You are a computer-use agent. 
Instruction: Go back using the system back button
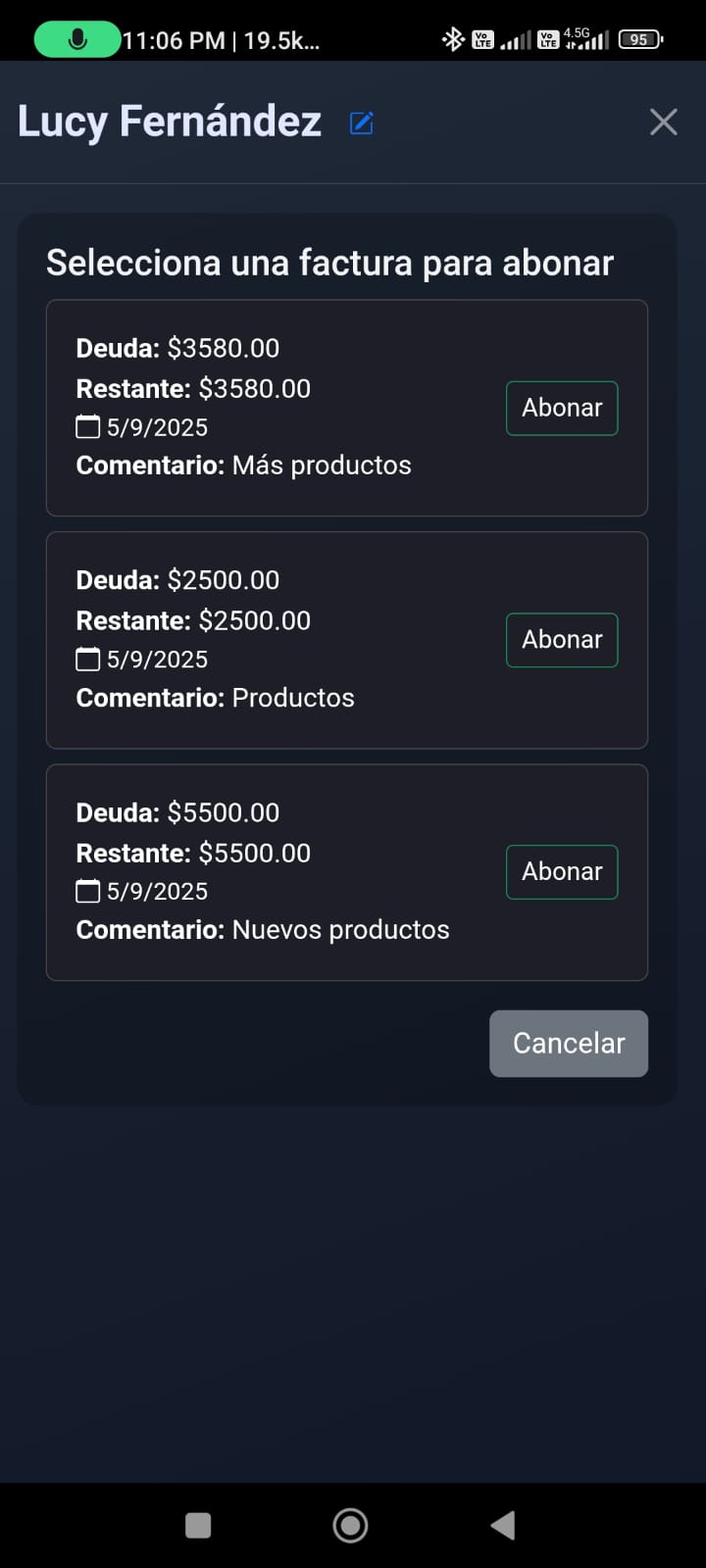tap(503, 1525)
